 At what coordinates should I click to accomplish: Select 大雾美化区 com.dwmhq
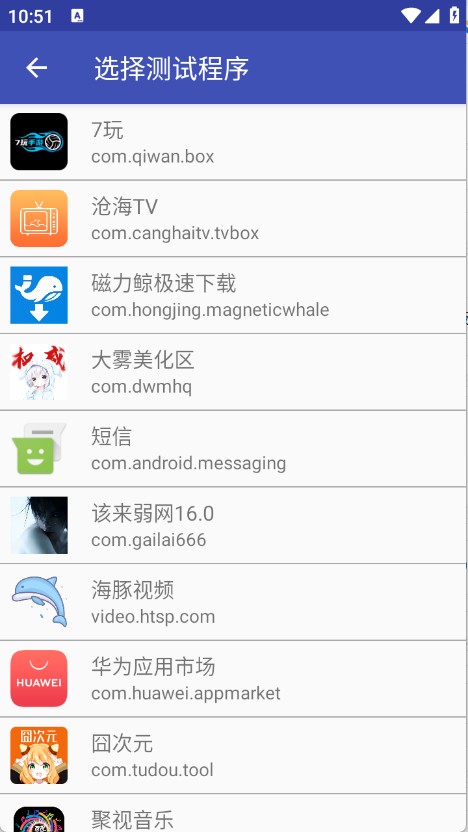[233, 372]
